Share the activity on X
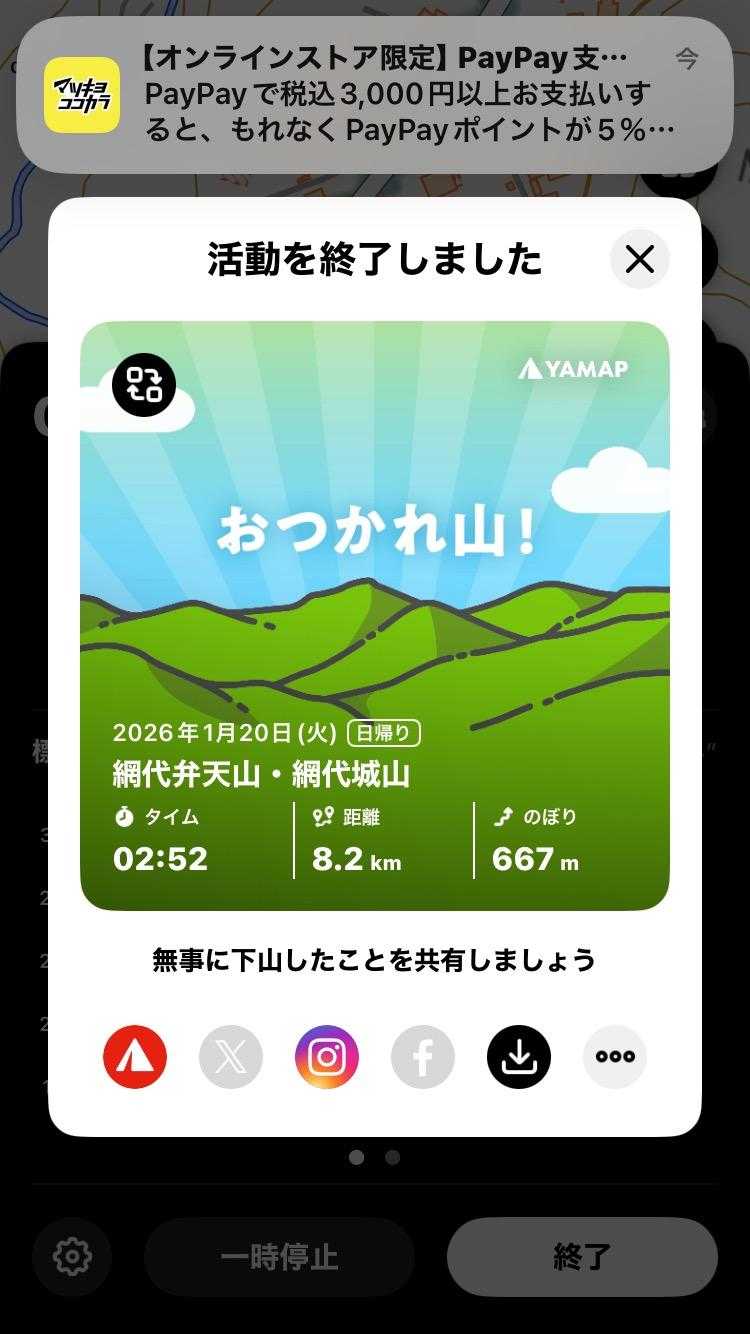Image resolution: width=750 pixels, height=1334 pixels. point(231,1057)
